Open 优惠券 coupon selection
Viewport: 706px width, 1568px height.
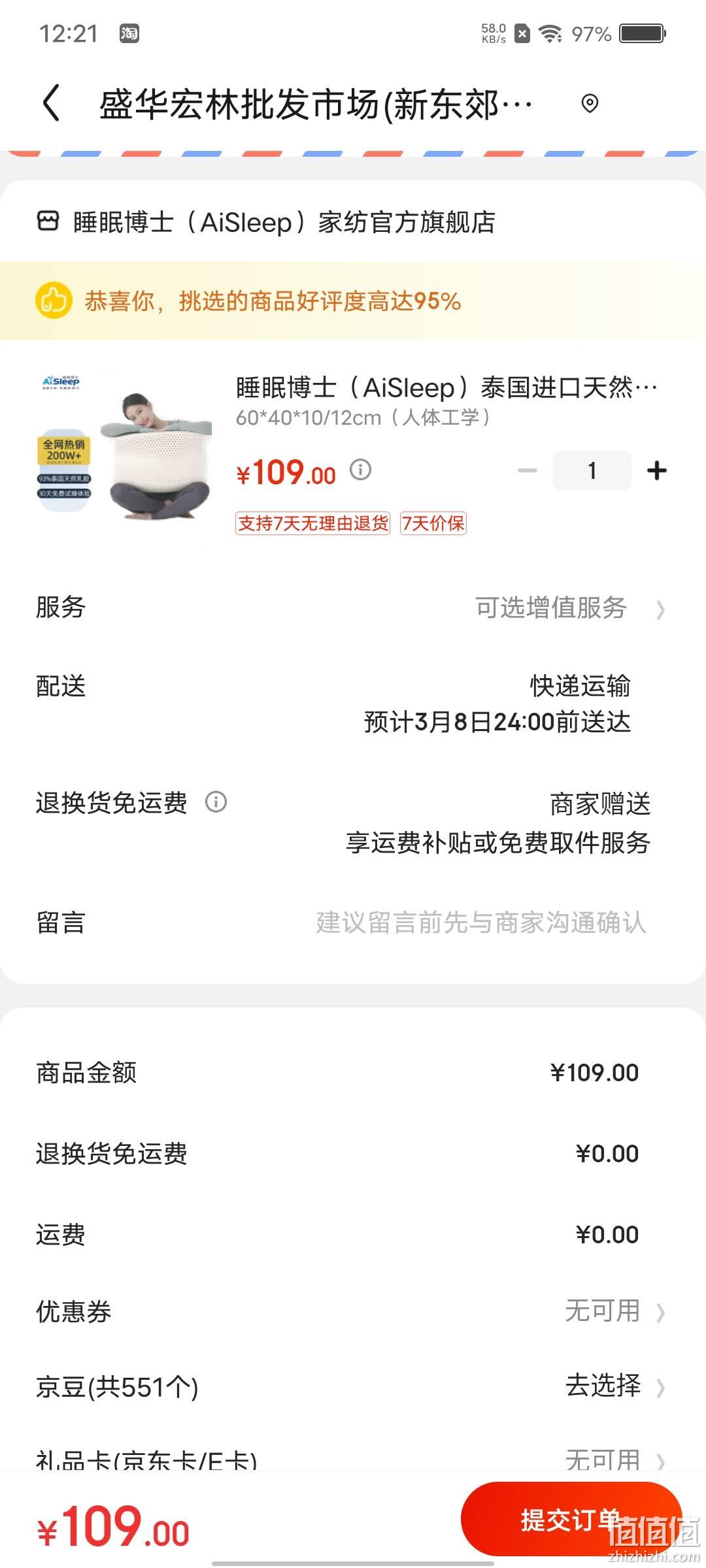pyautogui.click(x=353, y=1311)
